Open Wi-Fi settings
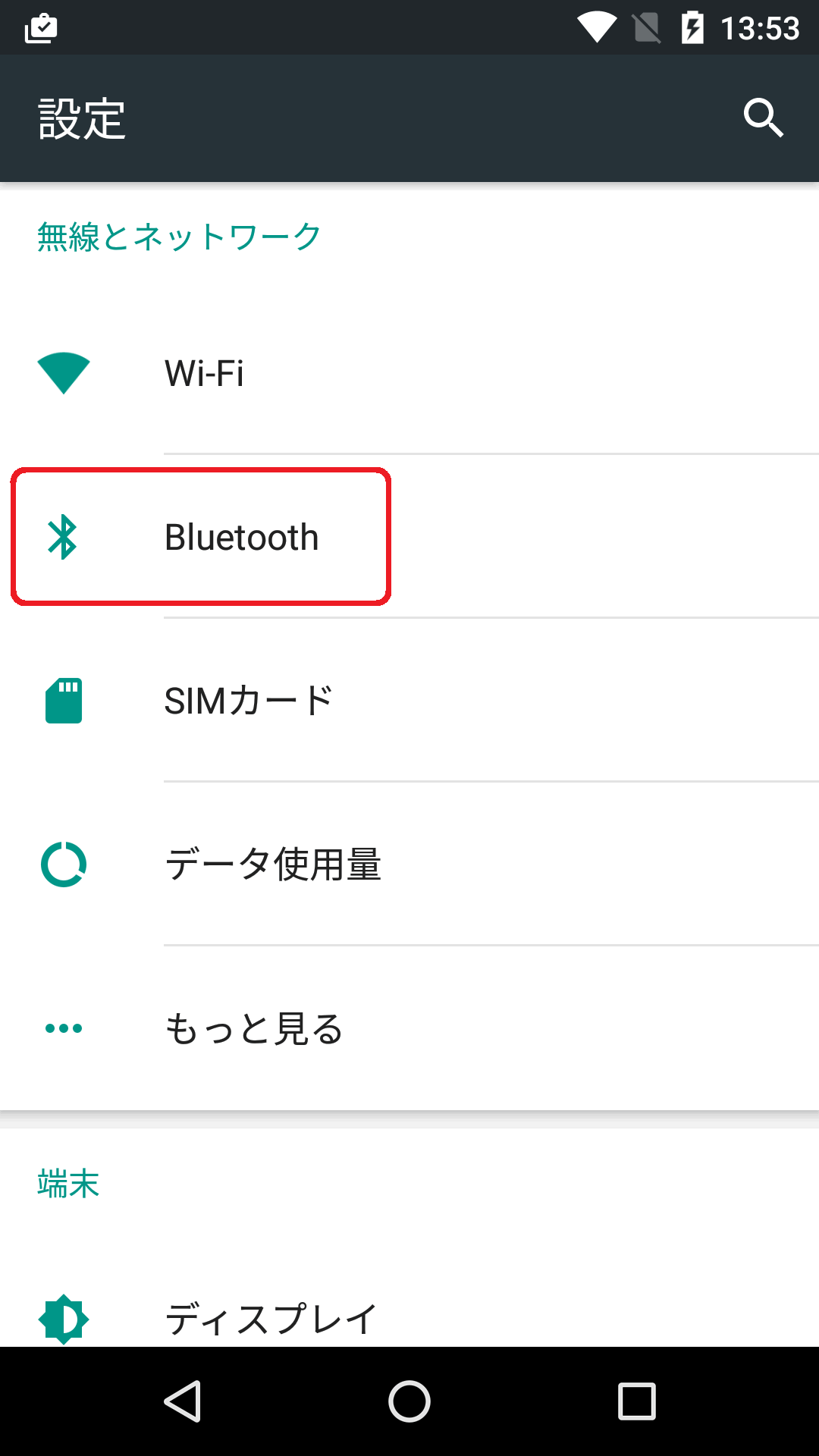 point(409,373)
